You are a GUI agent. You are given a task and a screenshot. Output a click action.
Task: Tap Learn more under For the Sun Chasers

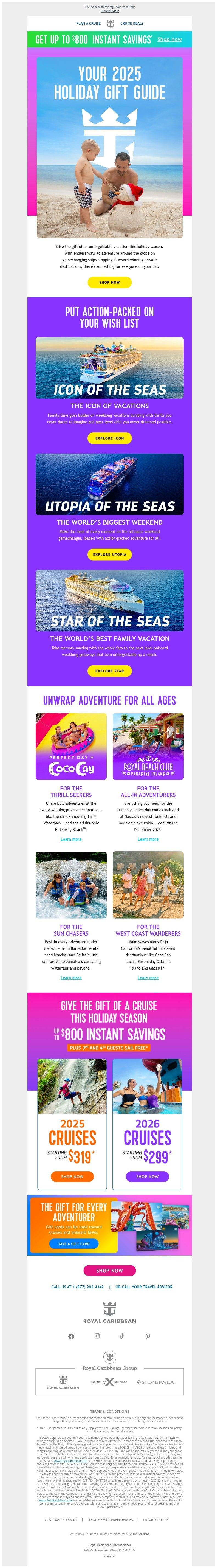pyautogui.click(x=71, y=978)
